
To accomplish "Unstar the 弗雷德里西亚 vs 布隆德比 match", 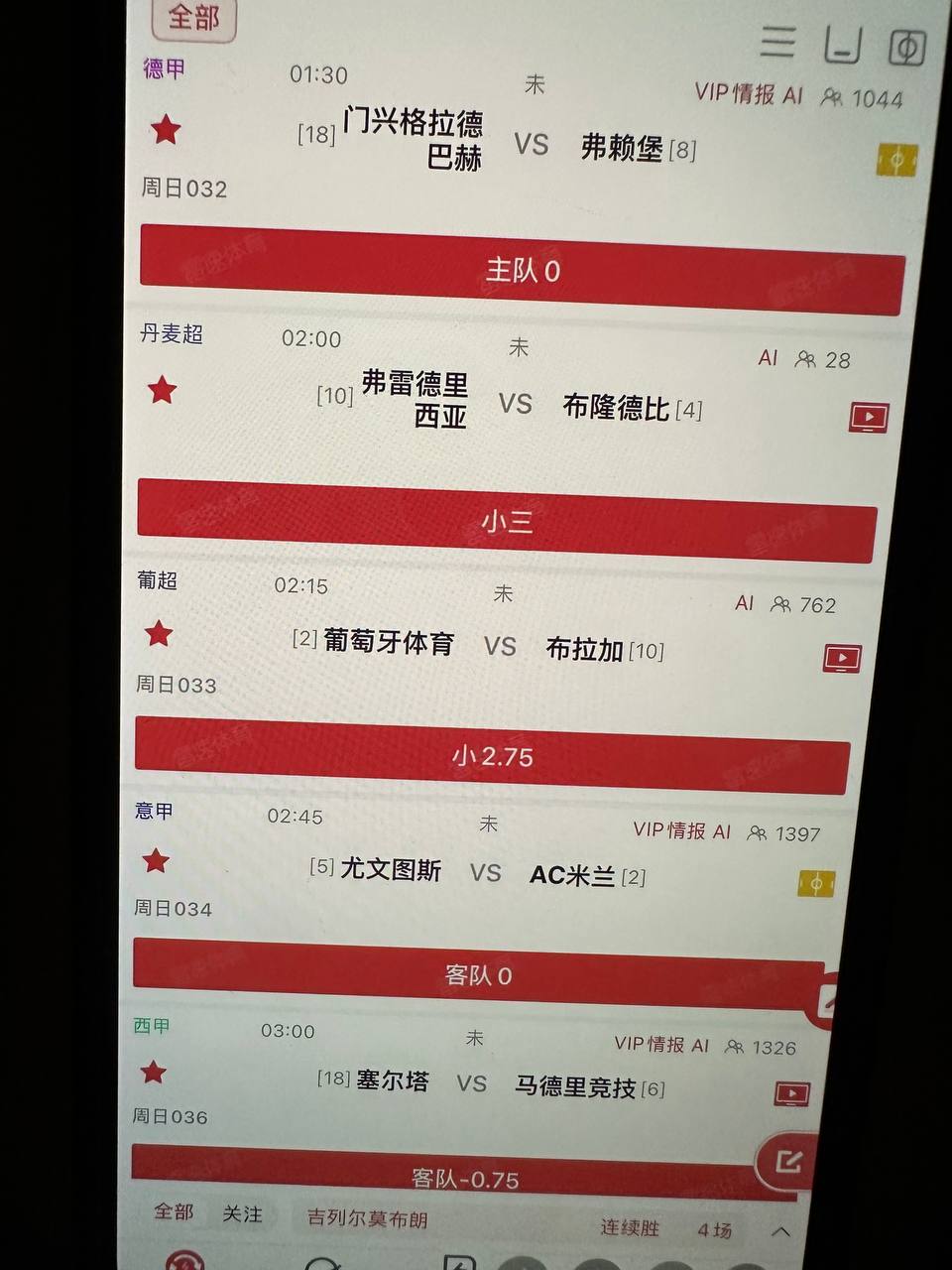I will (162, 390).
